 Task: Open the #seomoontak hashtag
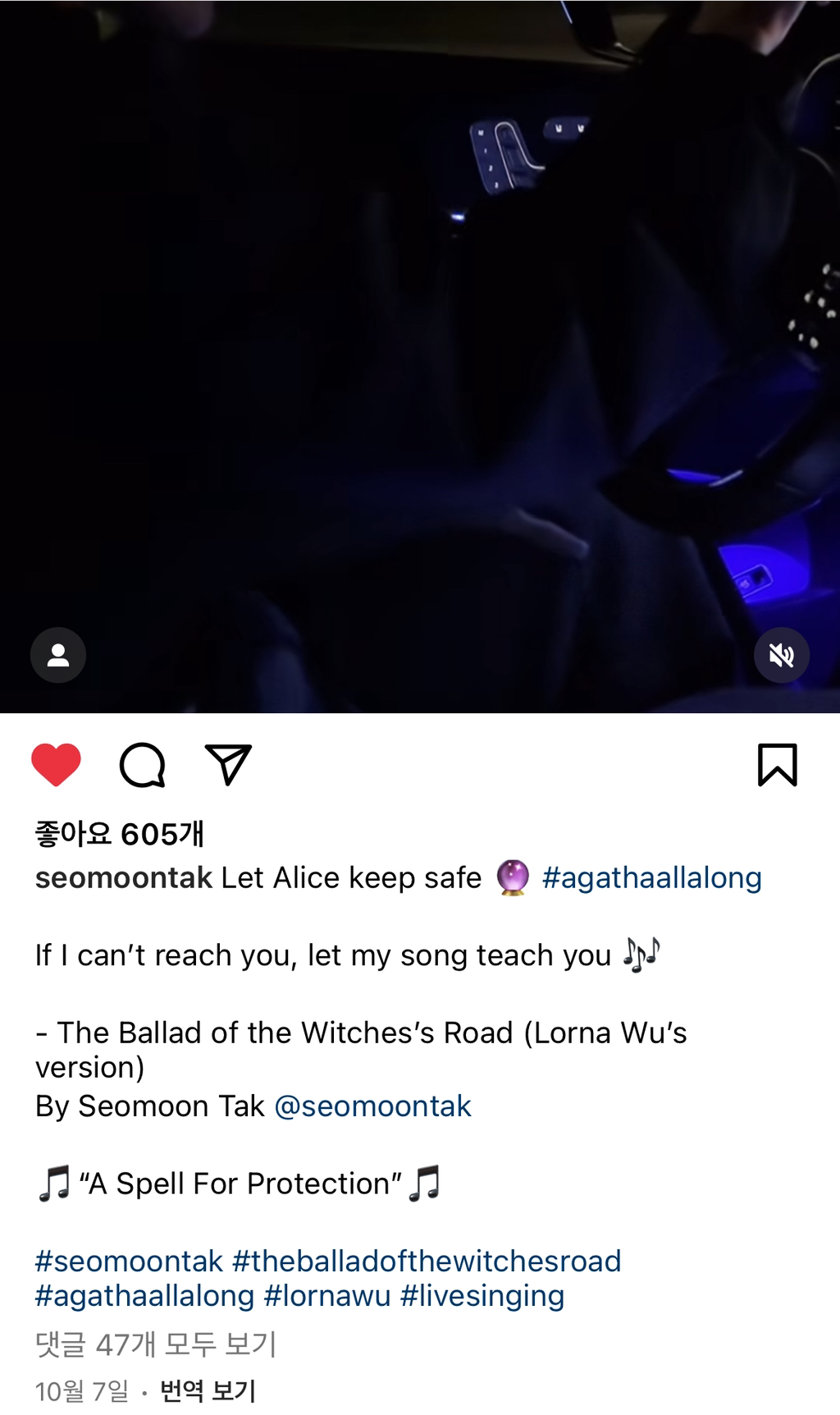[x=129, y=1261]
